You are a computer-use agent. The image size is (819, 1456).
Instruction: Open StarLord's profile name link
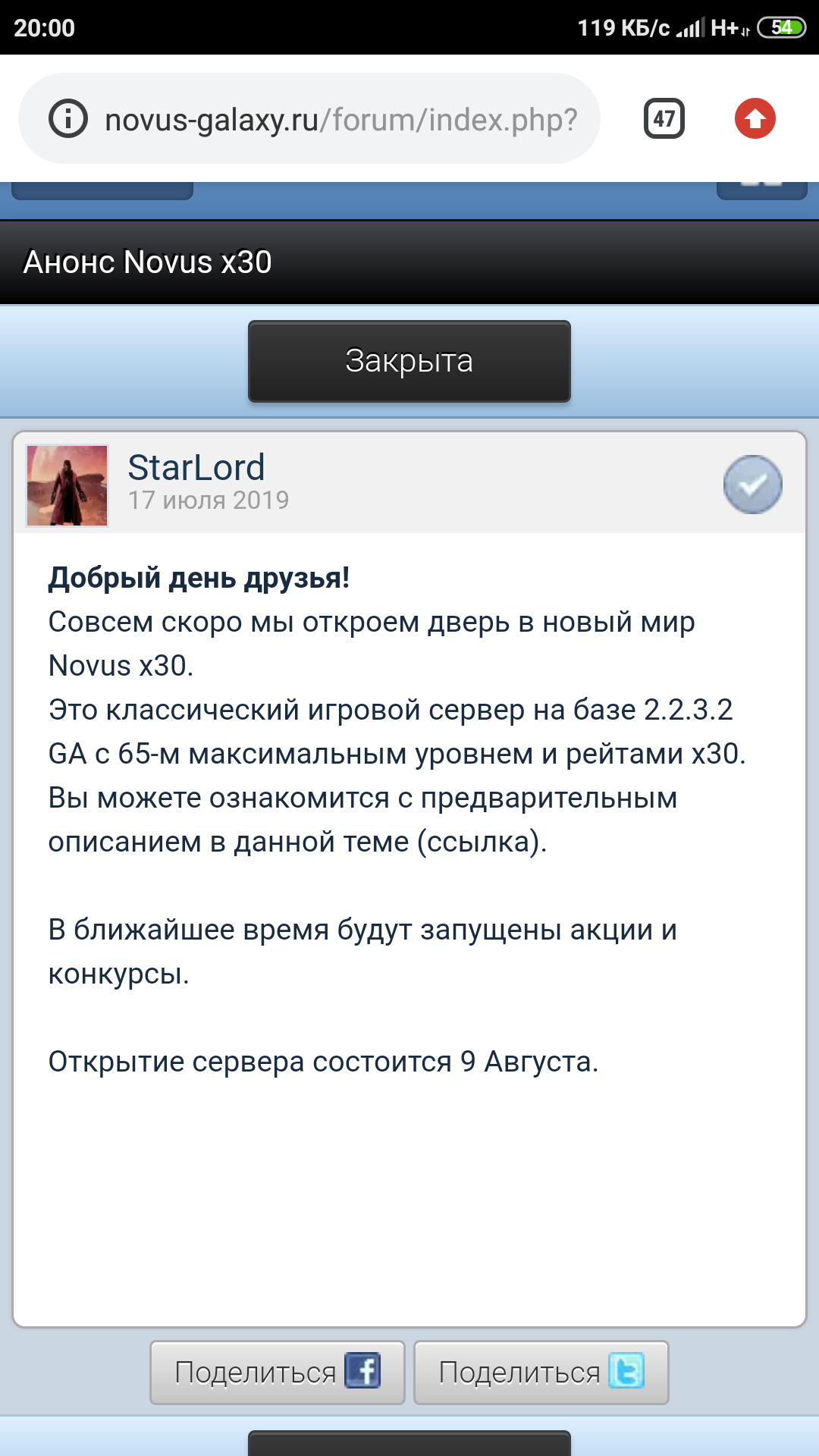pos(196,467)
